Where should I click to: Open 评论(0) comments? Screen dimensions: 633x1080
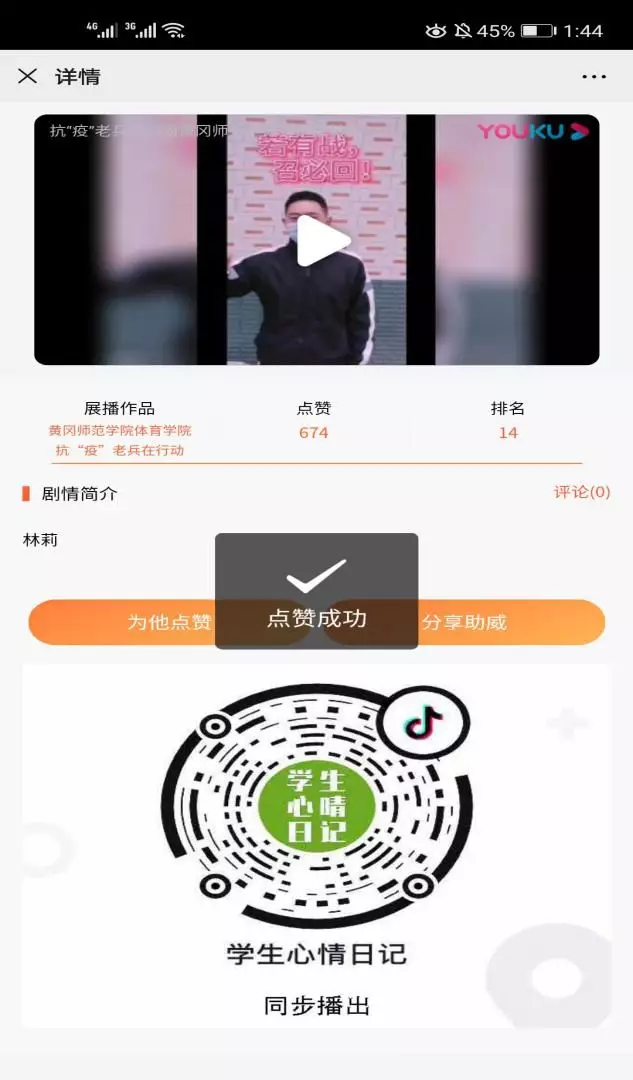582,492
